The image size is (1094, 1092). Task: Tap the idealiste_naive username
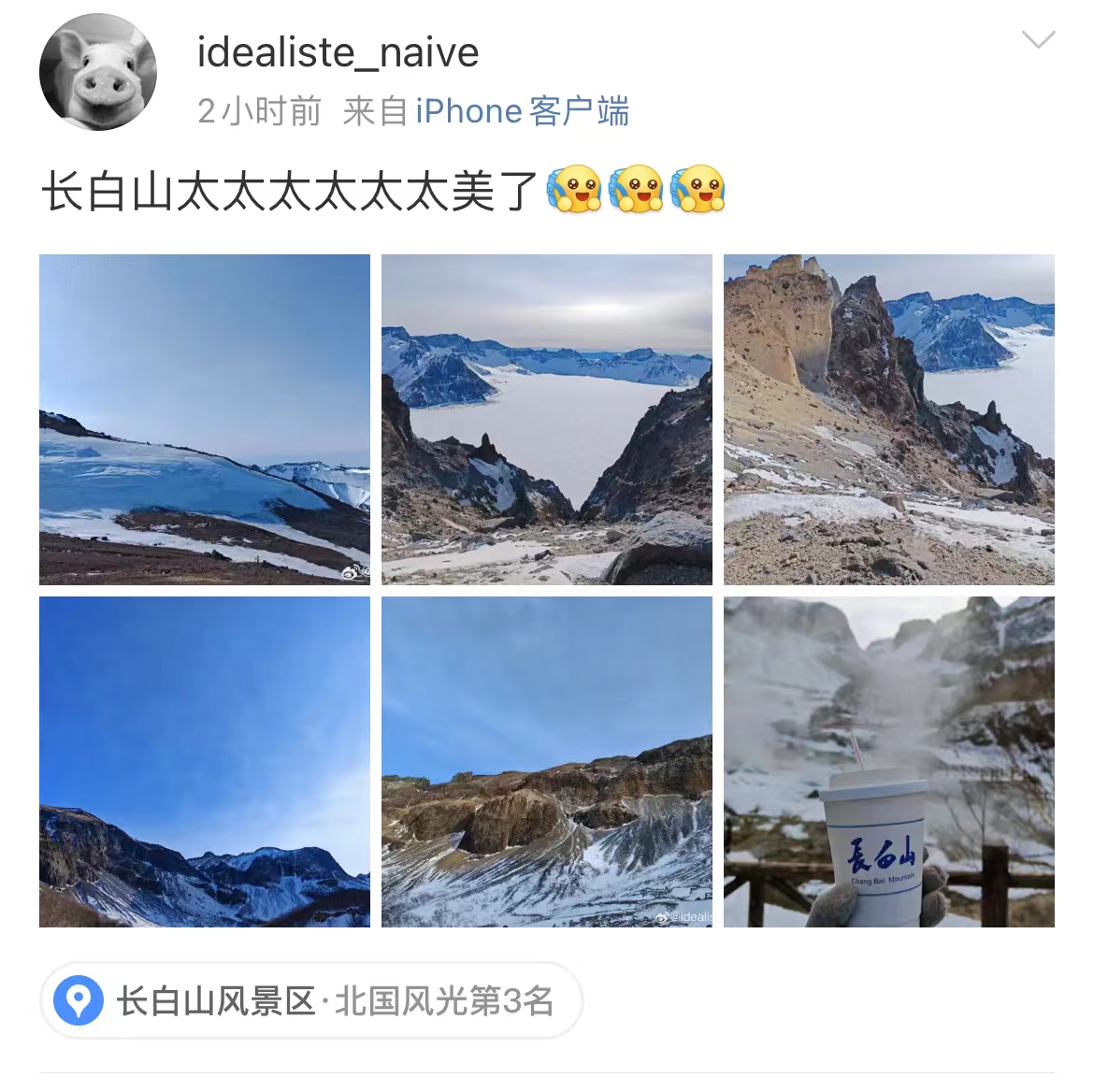pyautogui.click(x=338, y=52)
